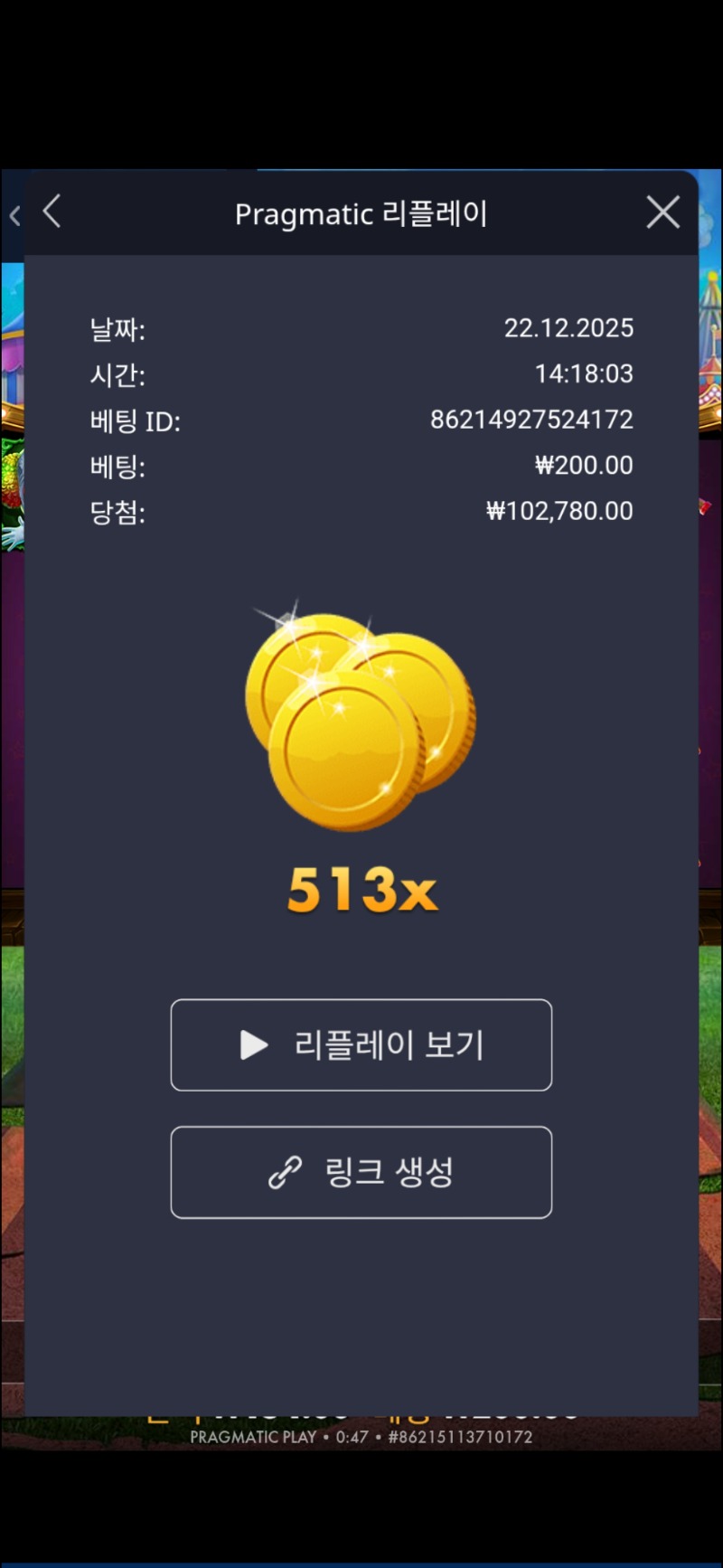Go back from the Pragmatic replay dialog
Image resolution: width=723 pixels, height=1568 pixels.
[52, 213]
